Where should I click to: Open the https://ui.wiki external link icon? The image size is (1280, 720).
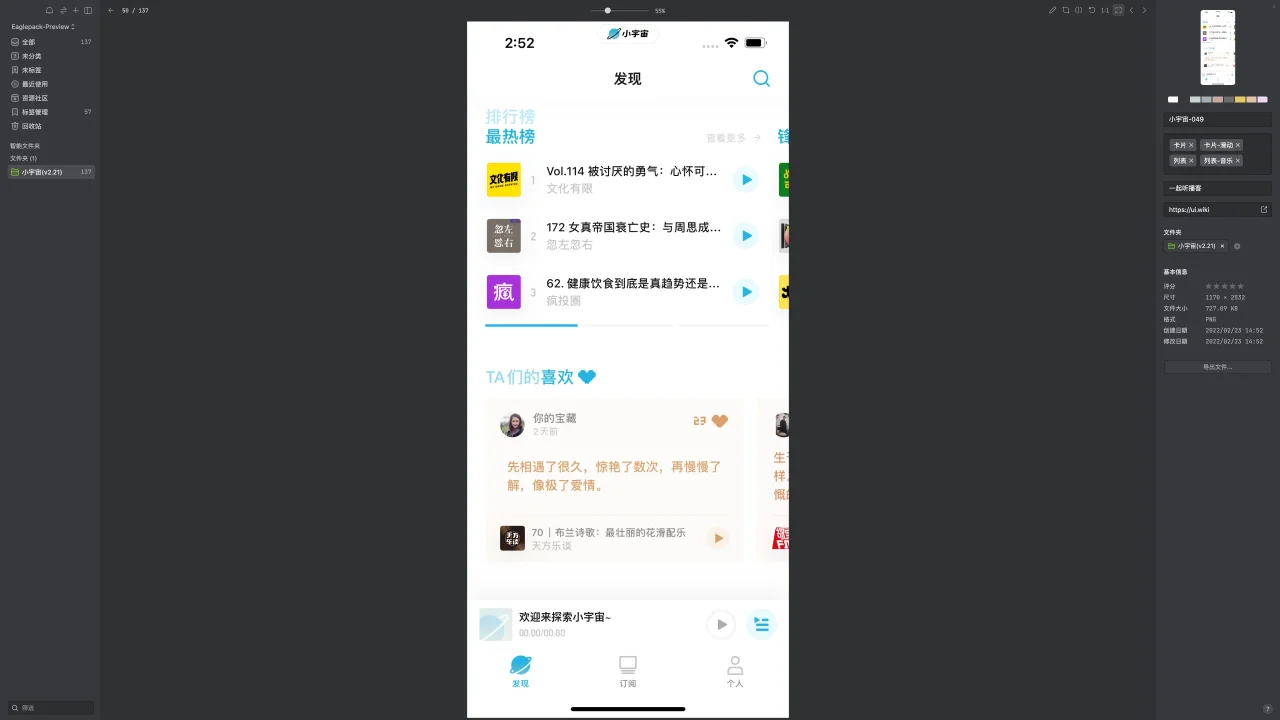1263,210
